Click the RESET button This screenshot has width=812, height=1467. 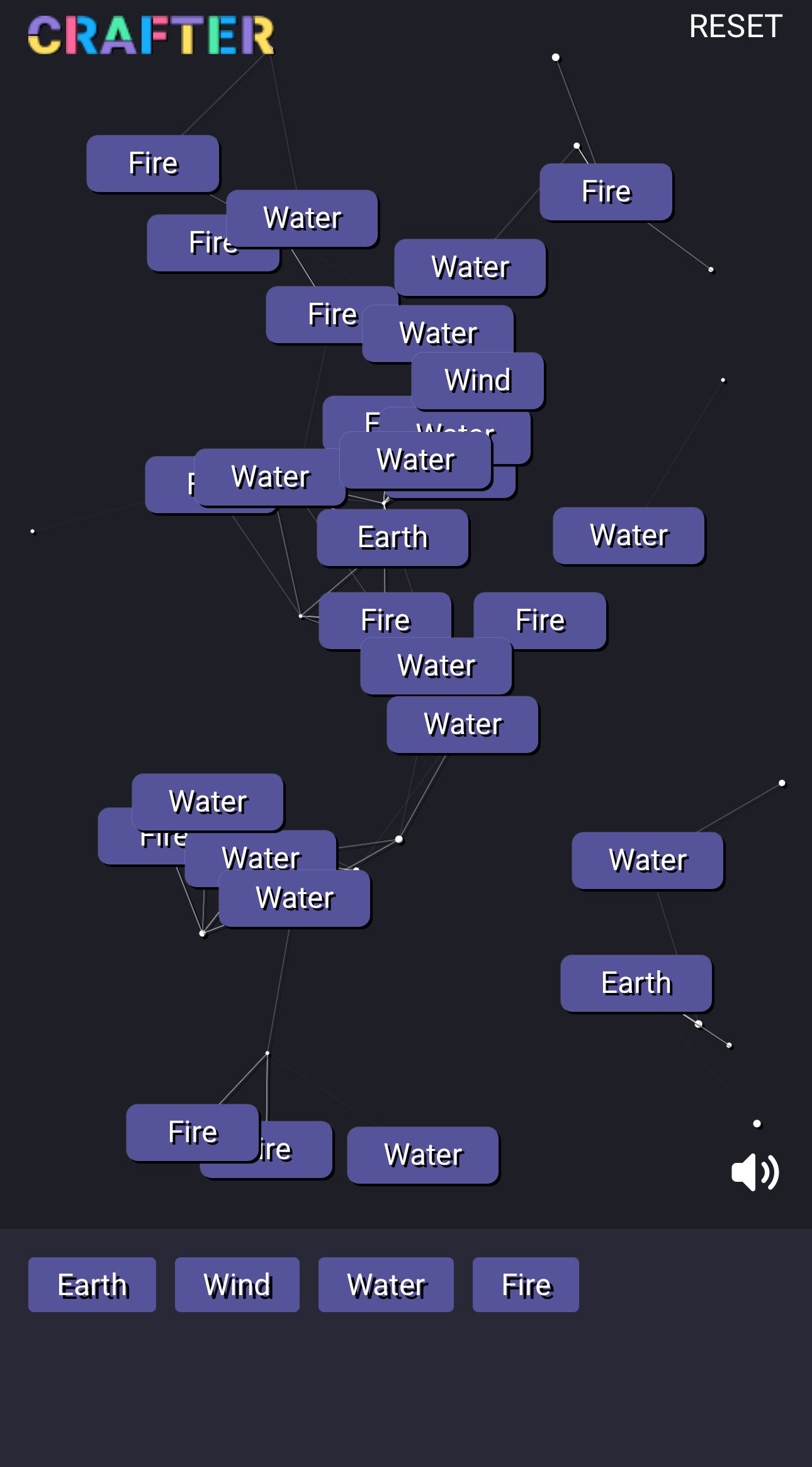[x=735, y=26]
